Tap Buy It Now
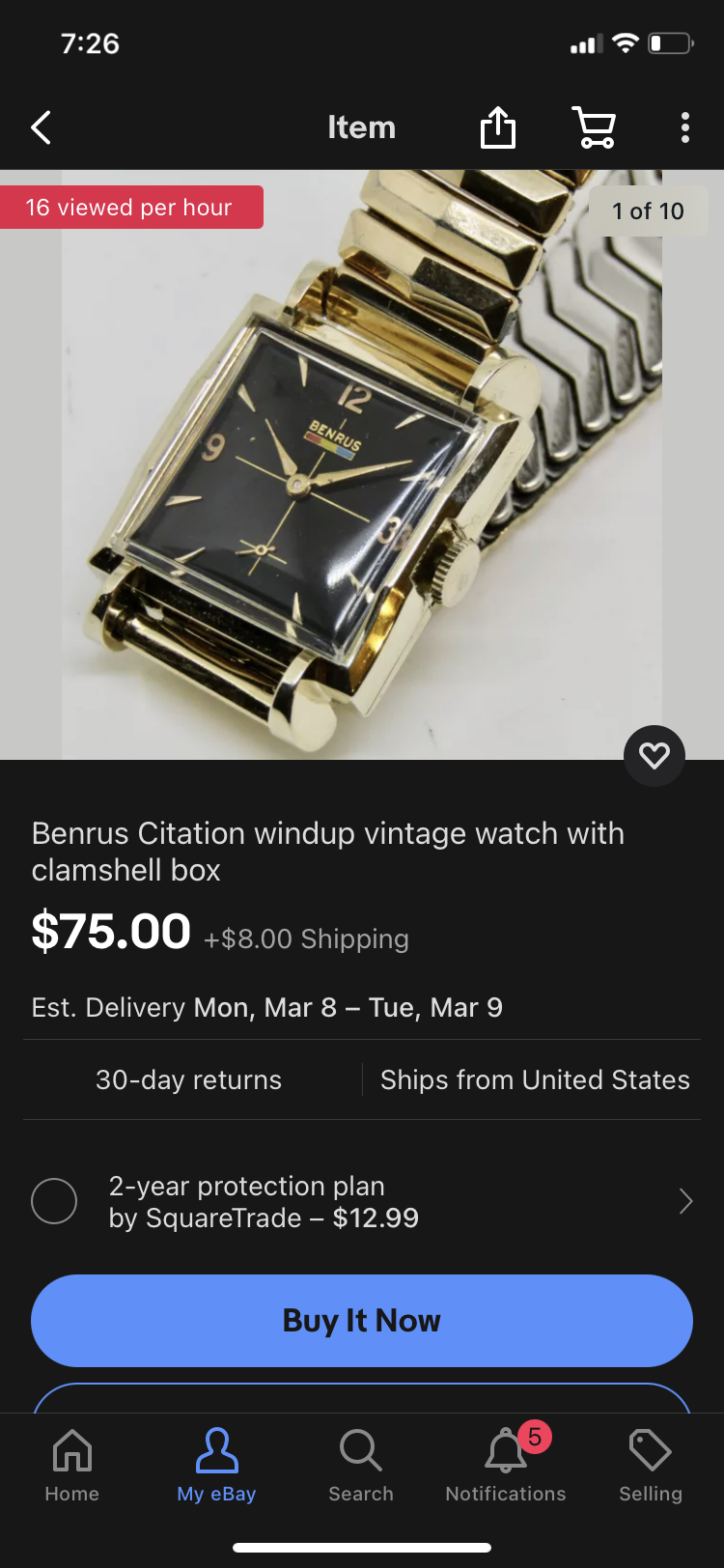The width and height of the screenshot is (724, 1568). click(x=362, y=1320)
